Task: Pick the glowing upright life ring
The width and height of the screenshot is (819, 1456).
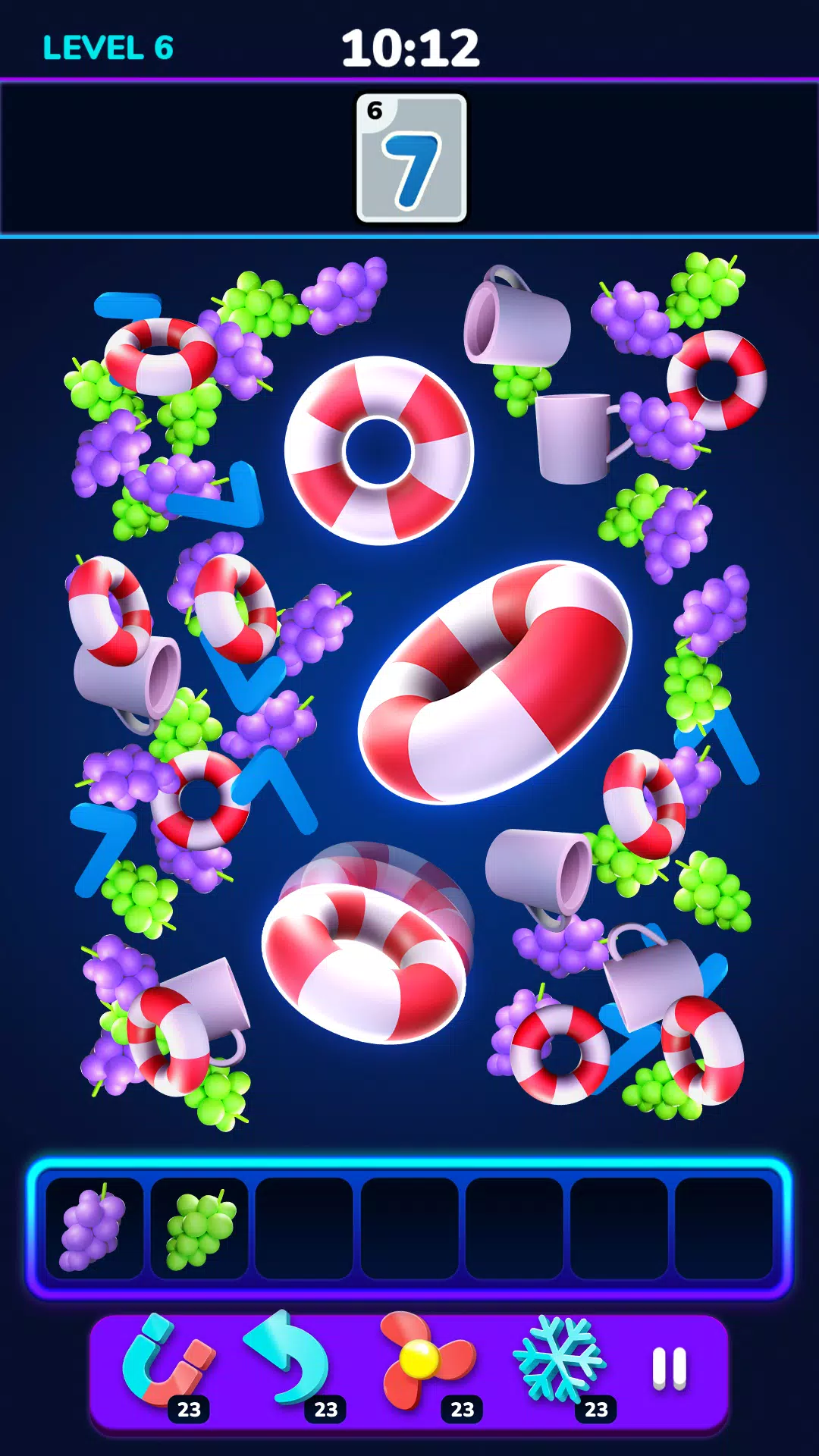Action: 379,450
